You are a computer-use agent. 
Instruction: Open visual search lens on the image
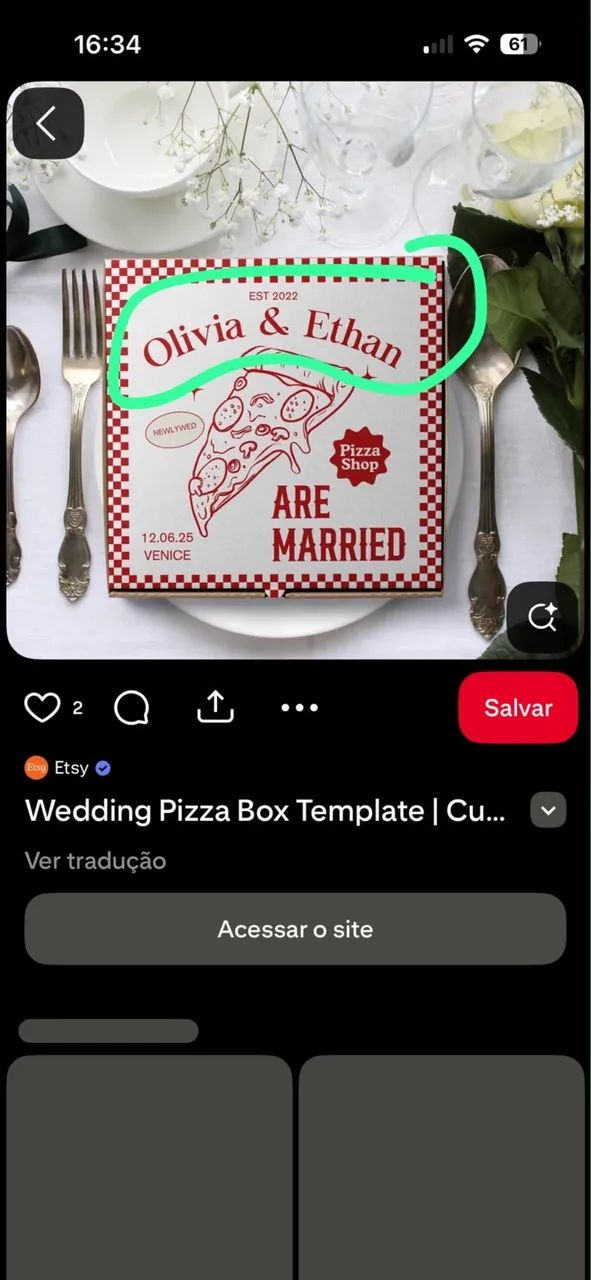pos(542,617)
